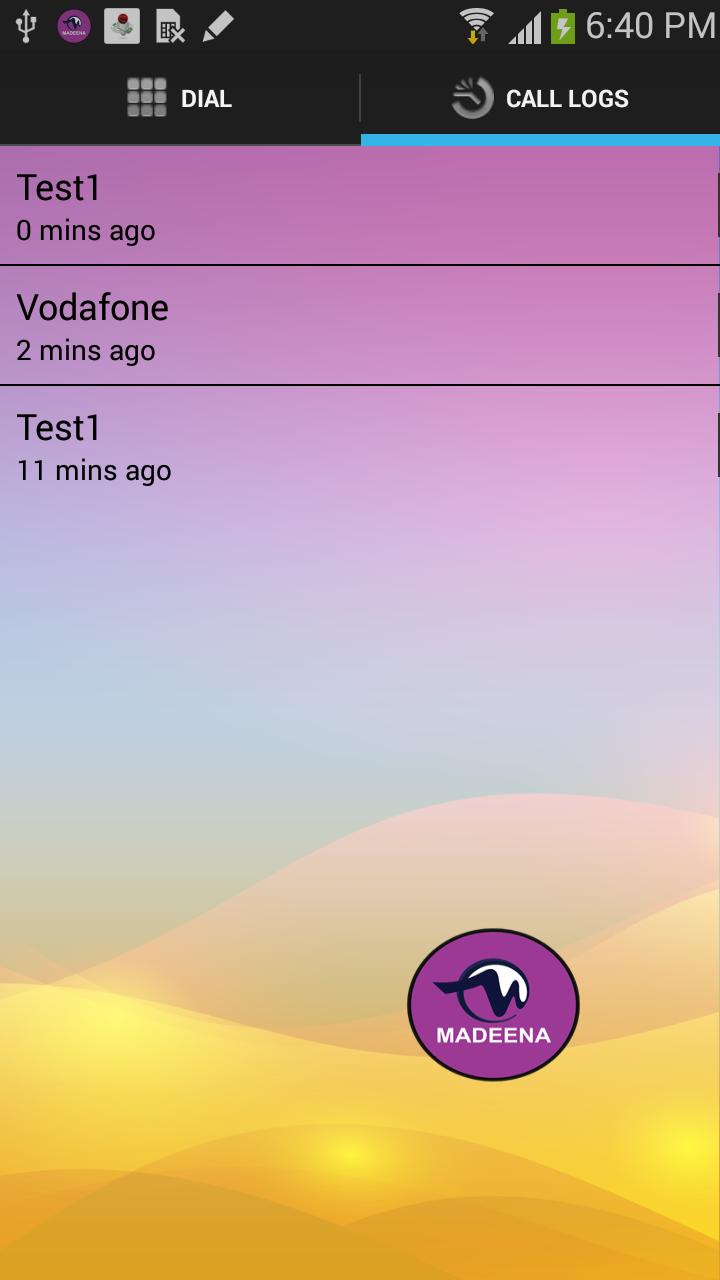Open the Test1 call from 11 mins ago
The image size is (720, 1280).
point(360,446)
